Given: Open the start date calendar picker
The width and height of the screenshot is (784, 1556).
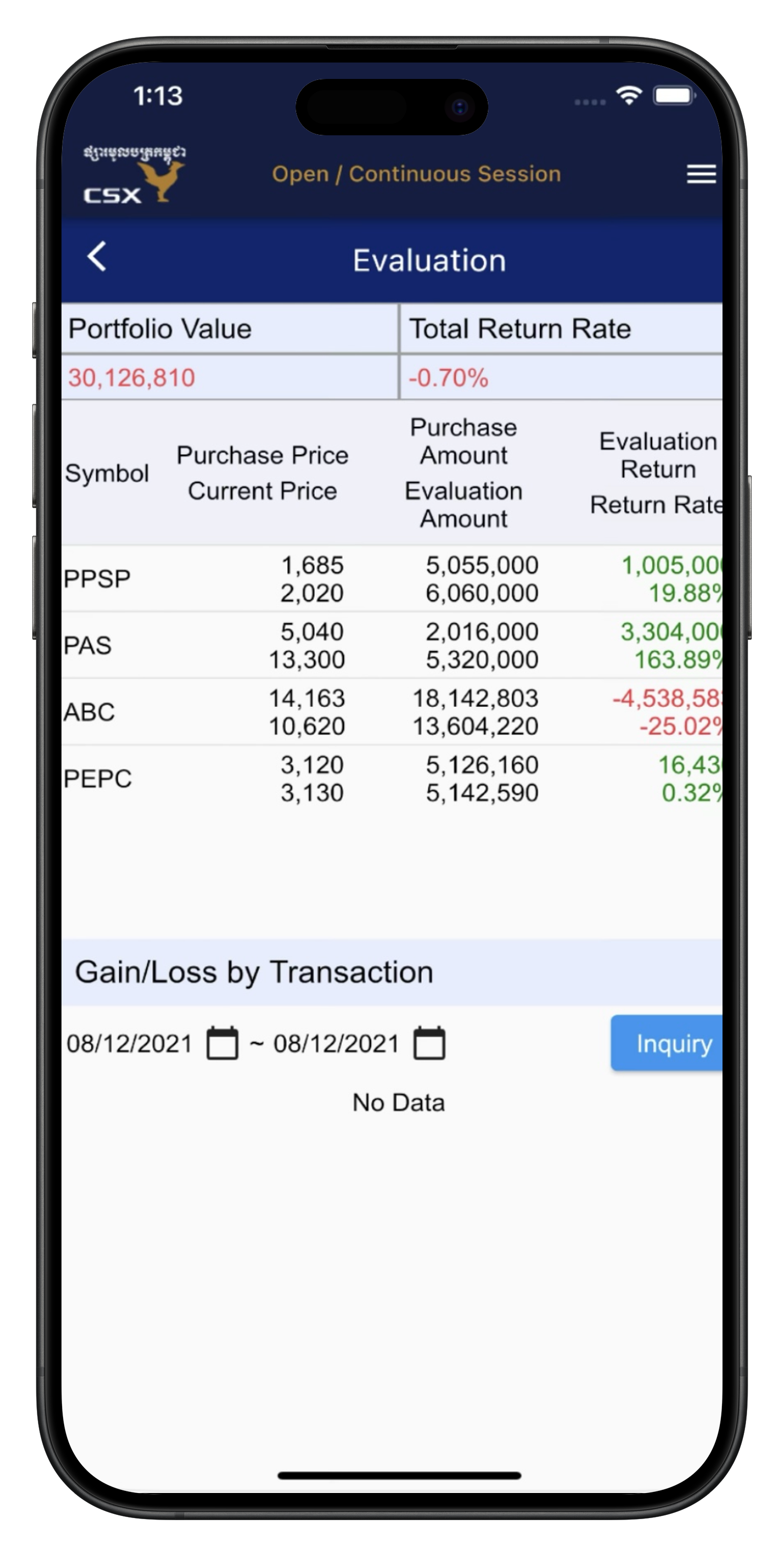Looking at the screenshot, I should [x=222, y=1043].
